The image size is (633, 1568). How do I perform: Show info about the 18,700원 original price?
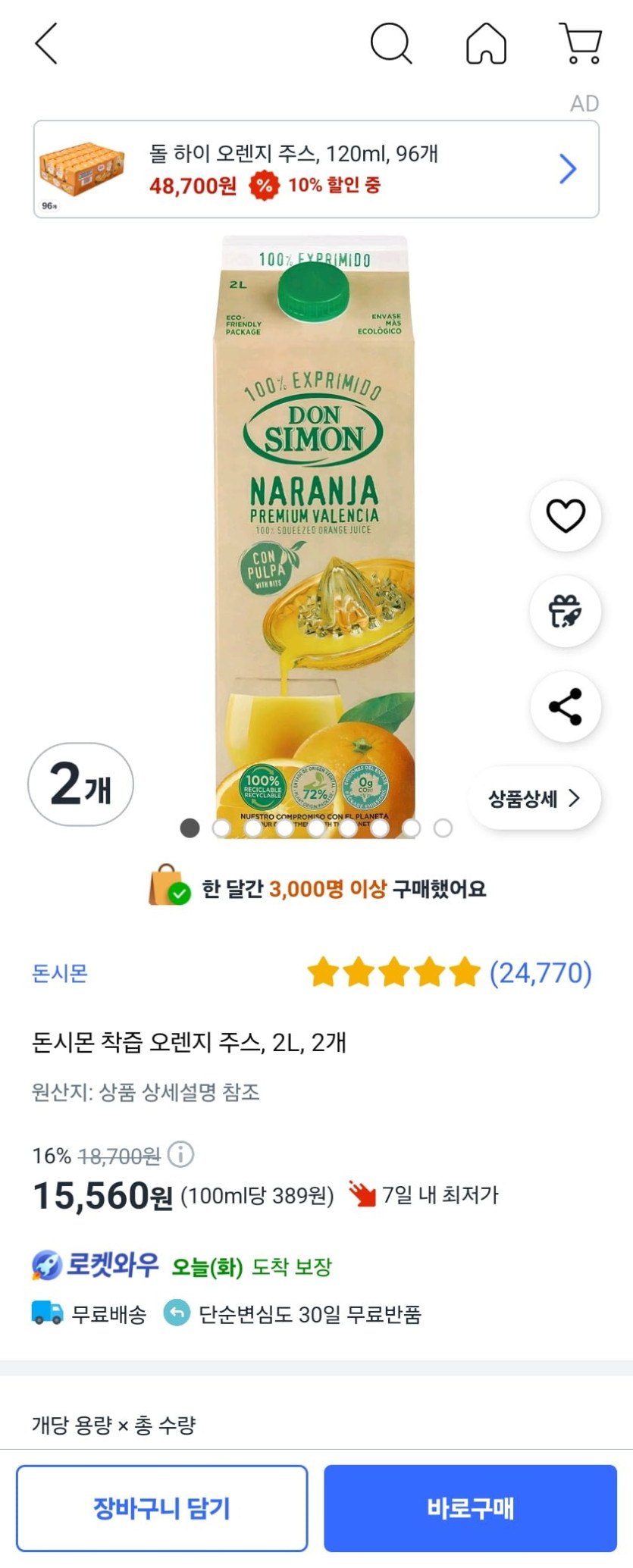(x=181, y=1155)
